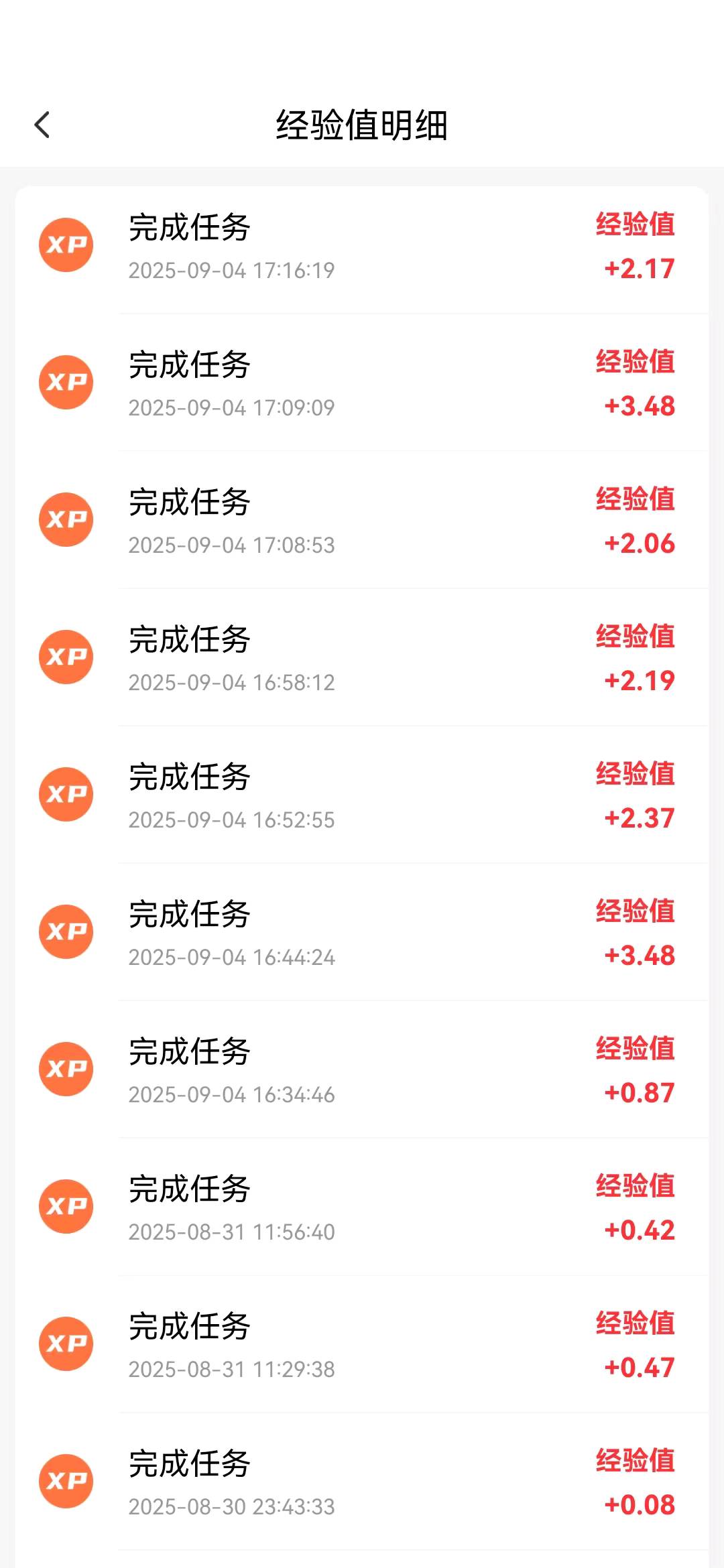
Task: Tap the red 经验值 label on the top entry
Action: tap(634, 224)
